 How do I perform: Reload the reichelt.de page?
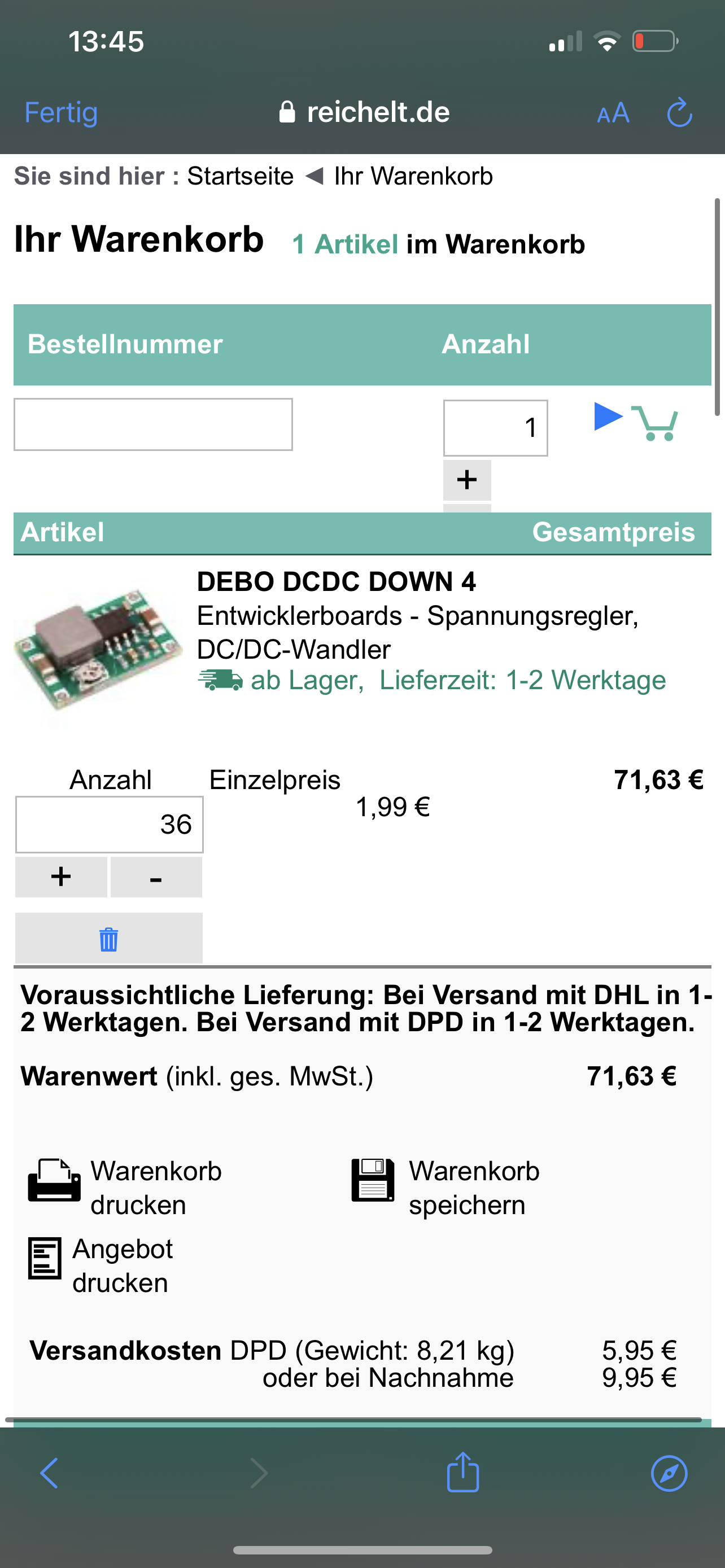[679, 113]
